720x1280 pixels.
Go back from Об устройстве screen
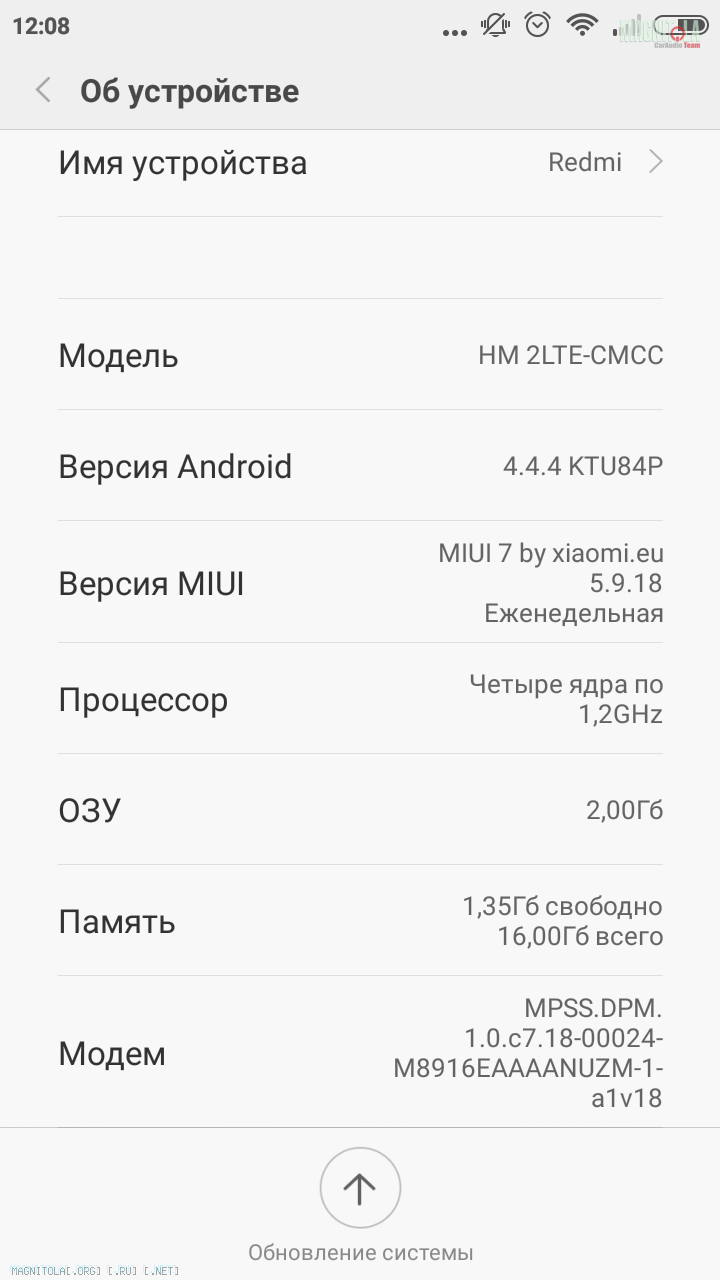[43, 91]
